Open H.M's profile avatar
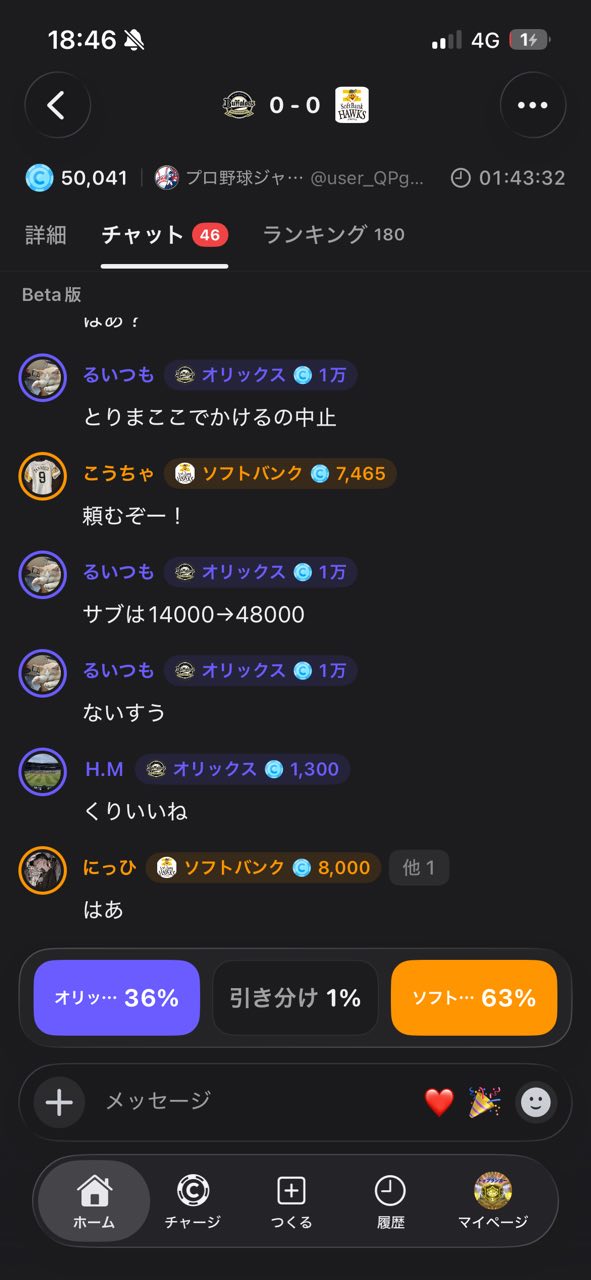Screen dimensions: 591x1280 point(43,771)
